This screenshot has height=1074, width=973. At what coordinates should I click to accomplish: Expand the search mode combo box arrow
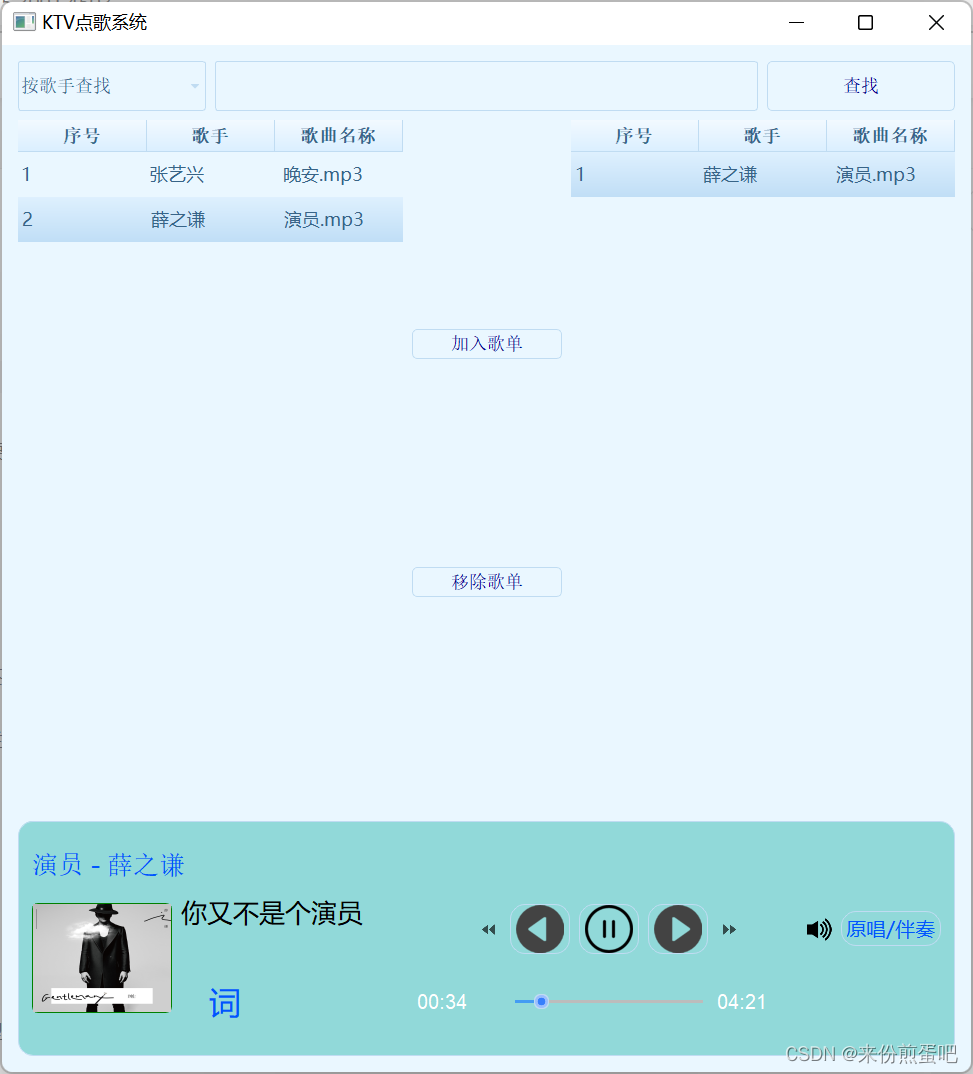[x=194, y=86]
